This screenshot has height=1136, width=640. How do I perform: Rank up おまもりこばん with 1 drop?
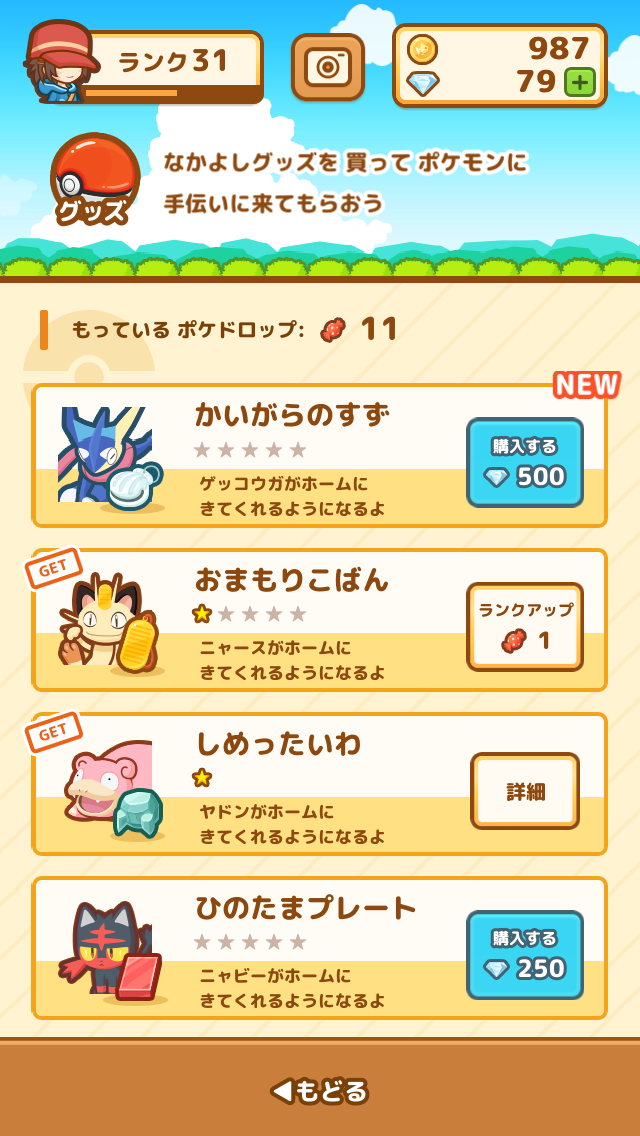pyautogui.click(x=525, y=627)
